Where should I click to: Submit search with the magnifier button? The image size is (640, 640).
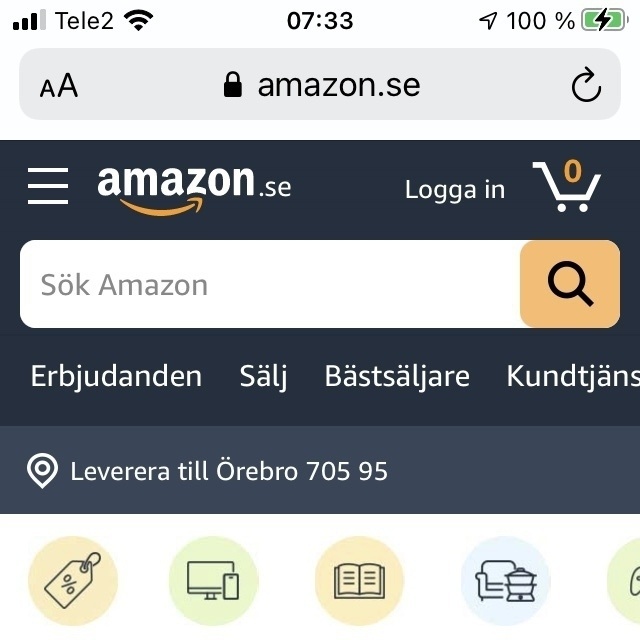coord(570,285)
